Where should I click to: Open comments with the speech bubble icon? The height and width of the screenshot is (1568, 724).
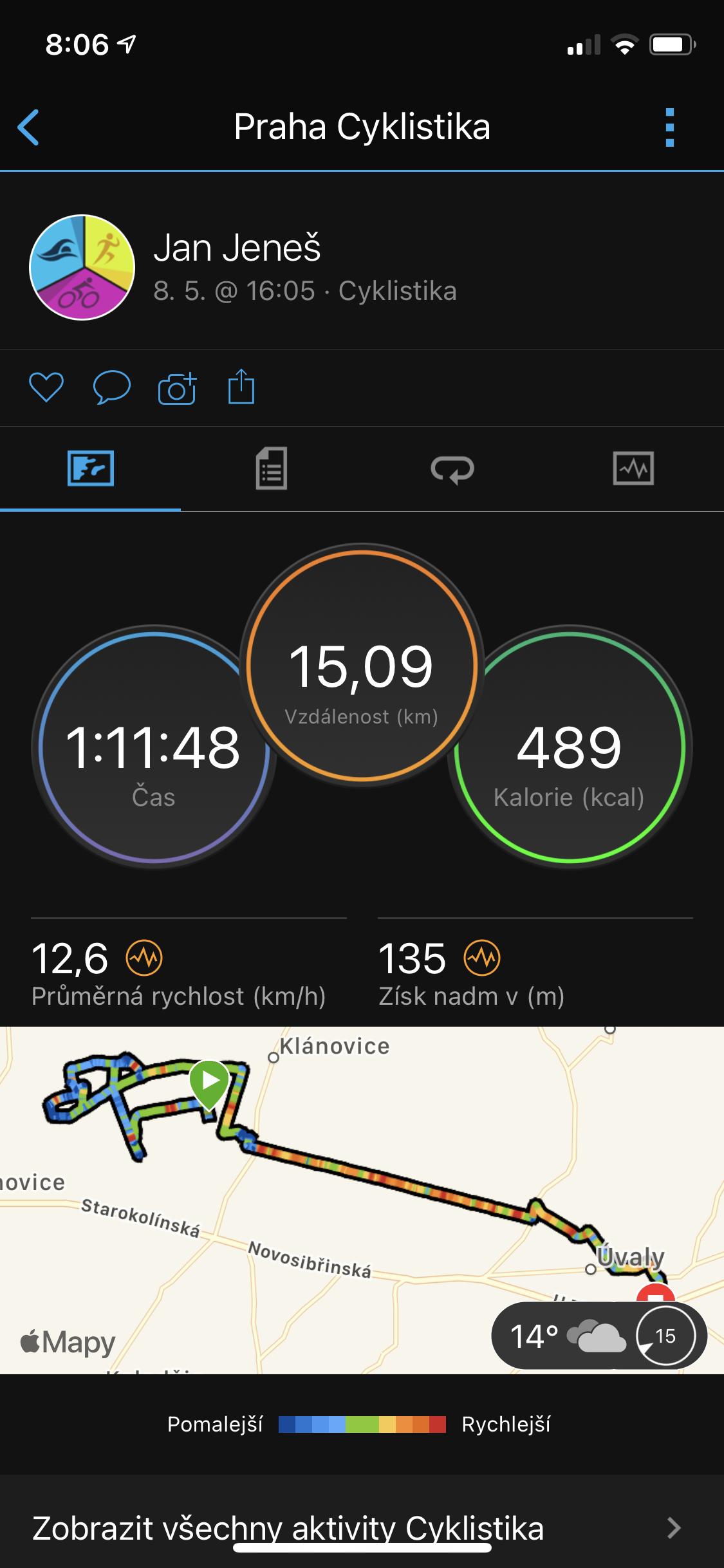[x=112, y=387]
